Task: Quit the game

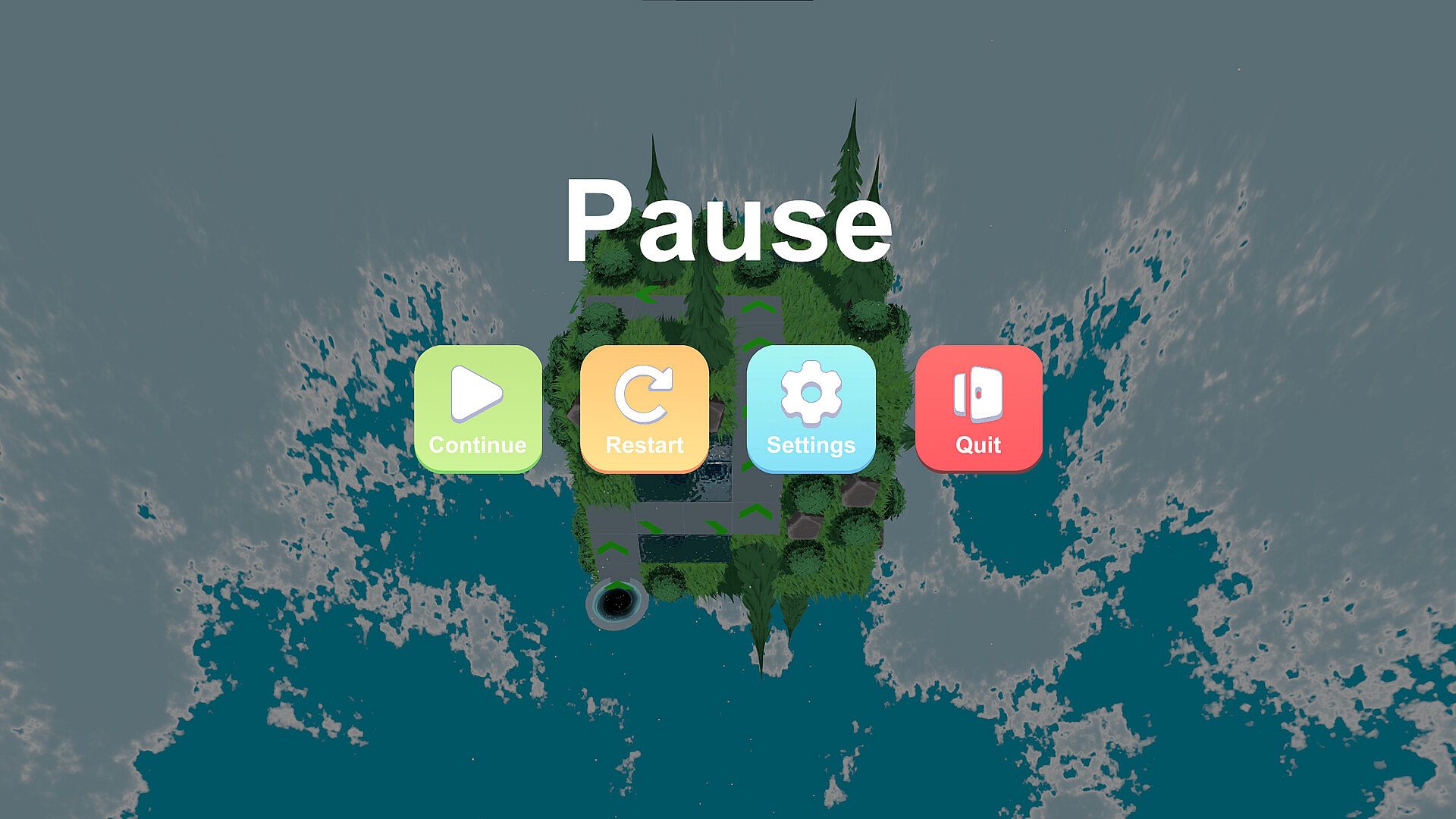Action: 978,408
